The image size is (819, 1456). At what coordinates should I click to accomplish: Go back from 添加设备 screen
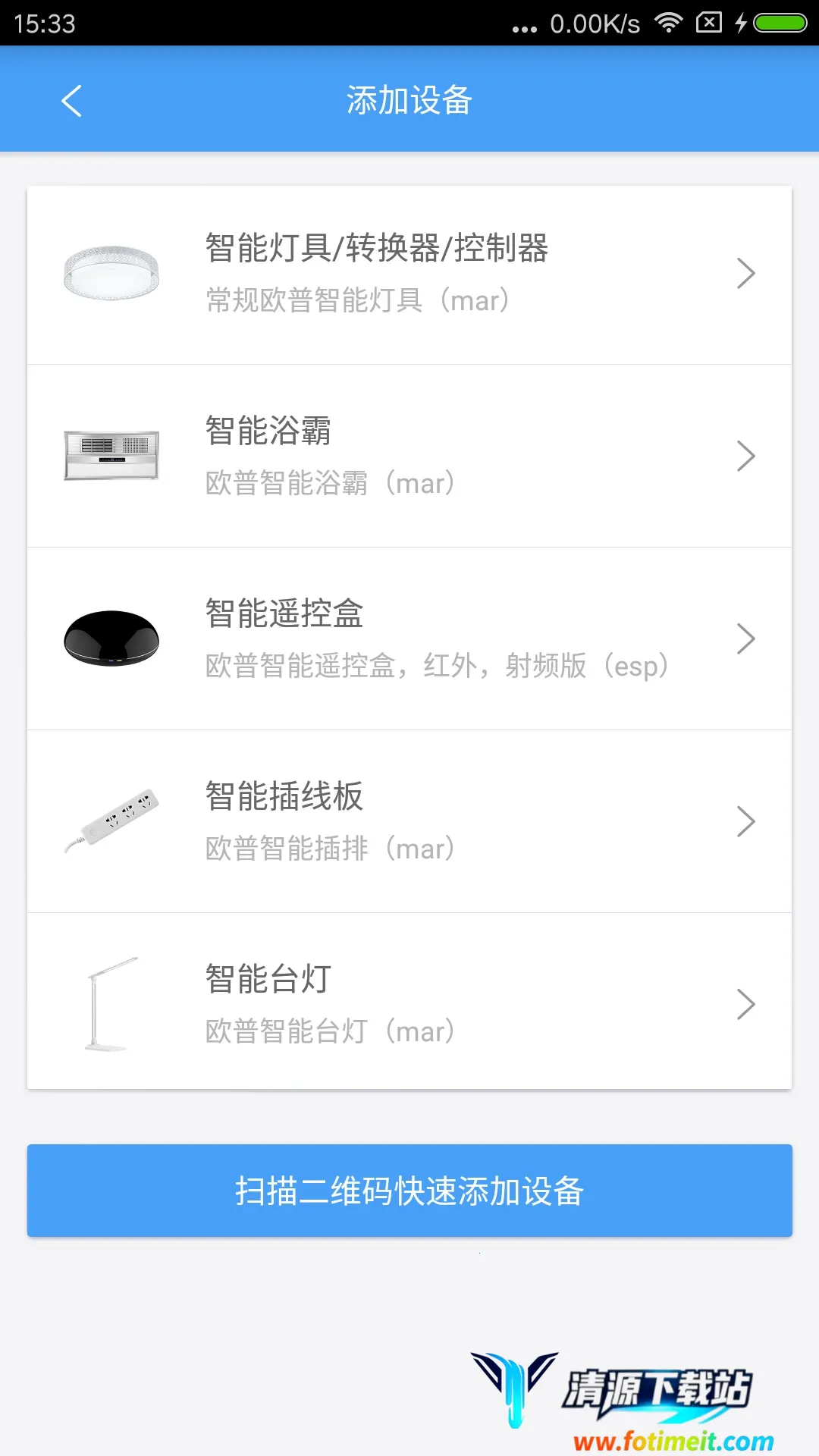[x=71, y=101]
